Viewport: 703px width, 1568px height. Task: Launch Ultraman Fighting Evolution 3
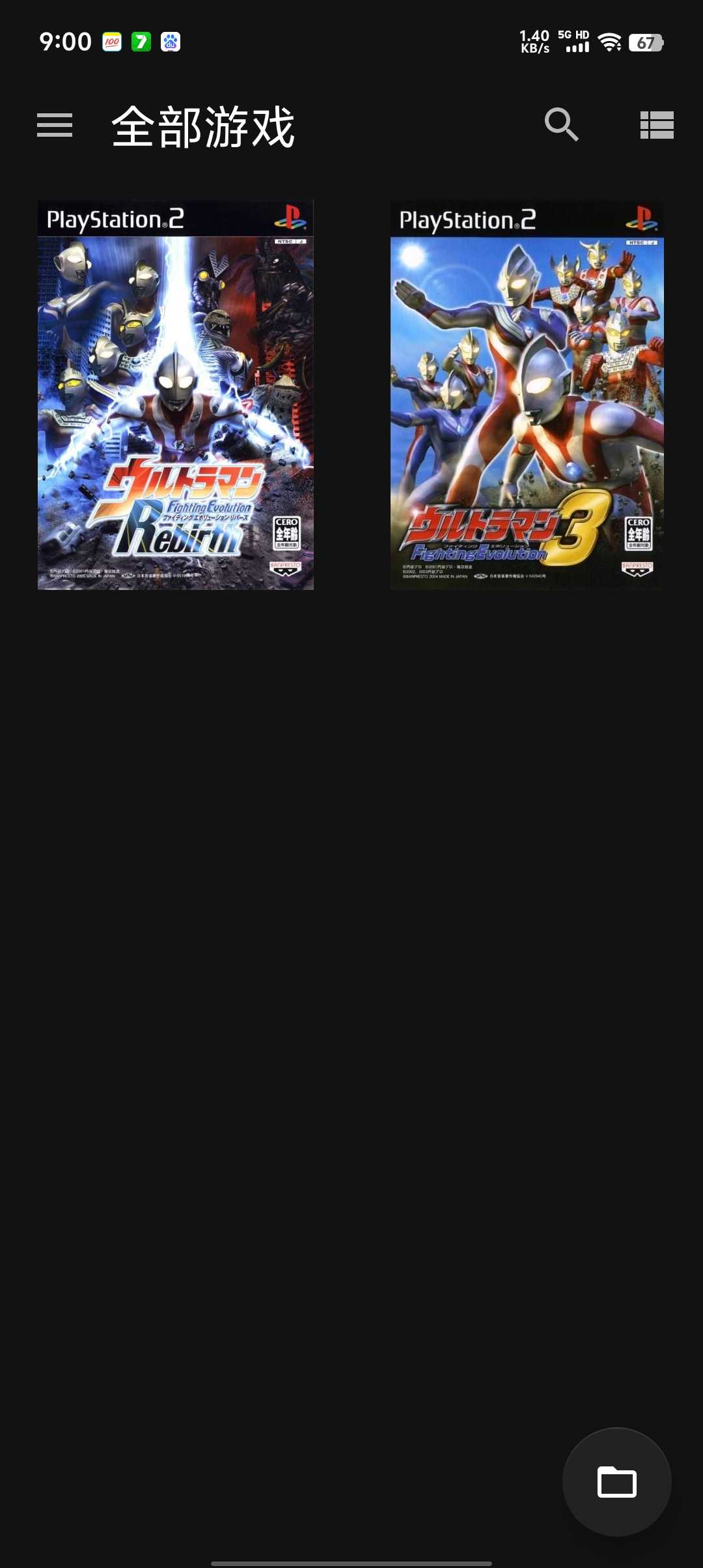[527, 395]
